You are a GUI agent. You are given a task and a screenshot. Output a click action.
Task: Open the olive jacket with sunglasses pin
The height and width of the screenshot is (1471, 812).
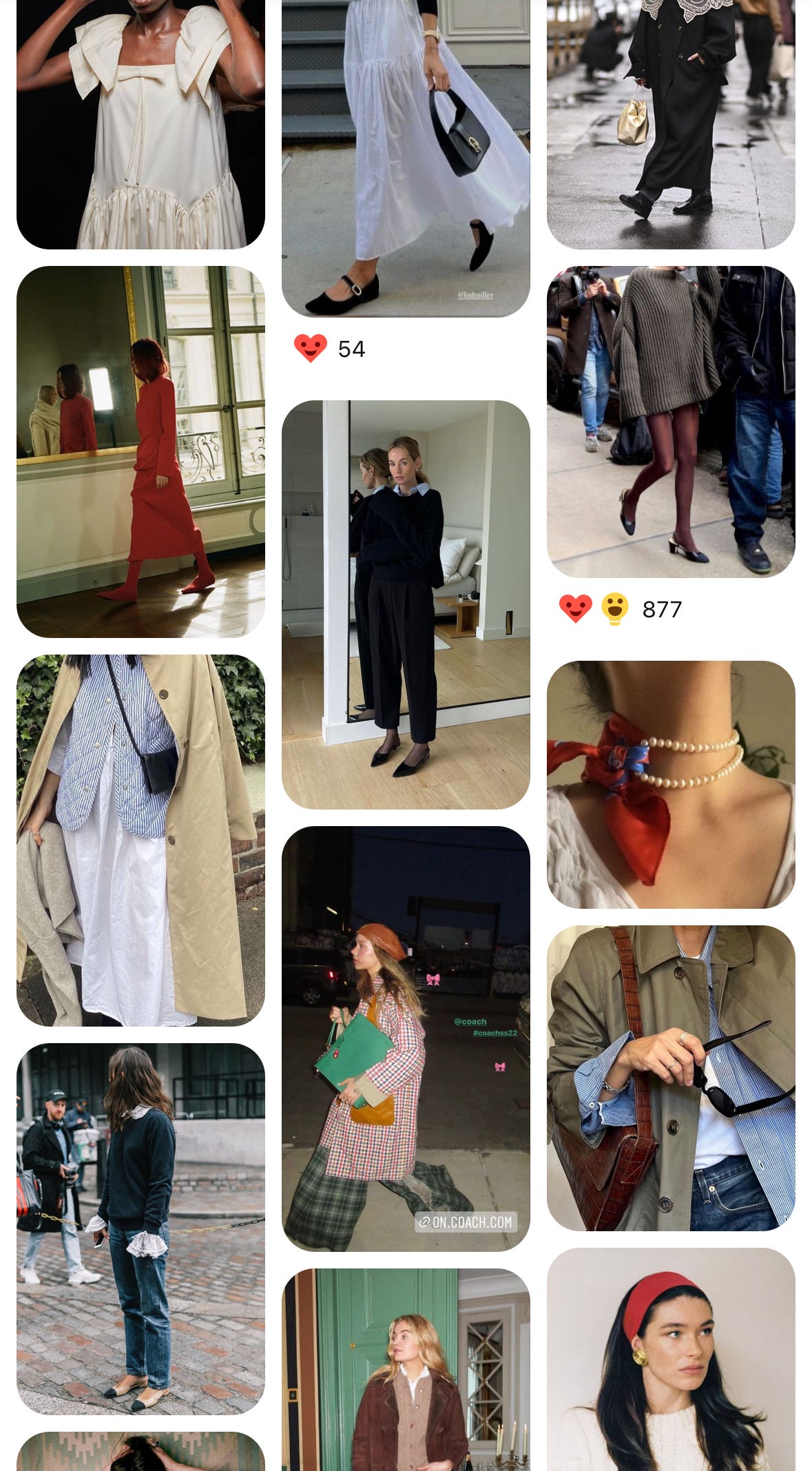pyautogui.click(x=671, y=1078)
